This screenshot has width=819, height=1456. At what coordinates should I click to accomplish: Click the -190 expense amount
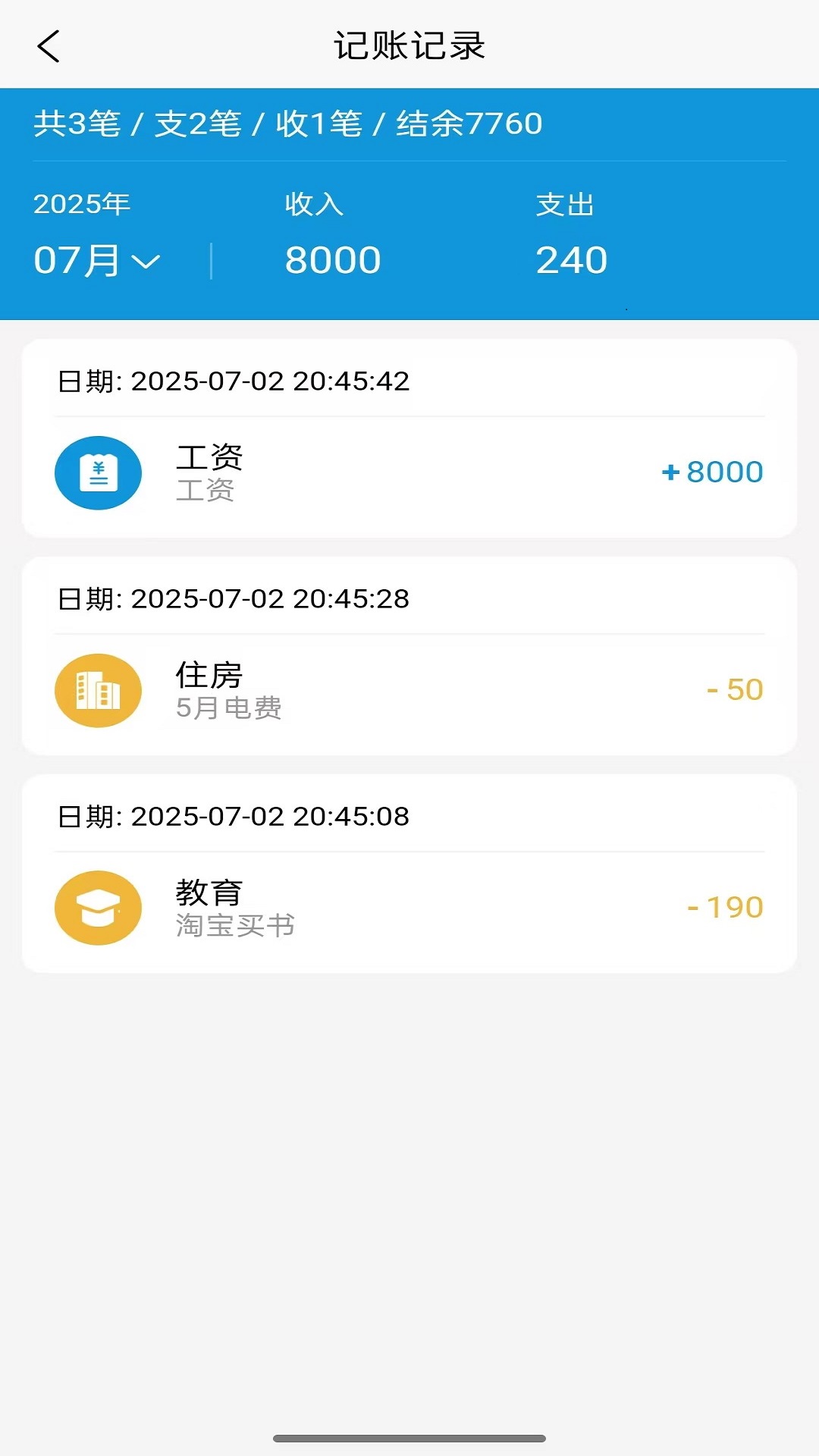coord(725,907)
